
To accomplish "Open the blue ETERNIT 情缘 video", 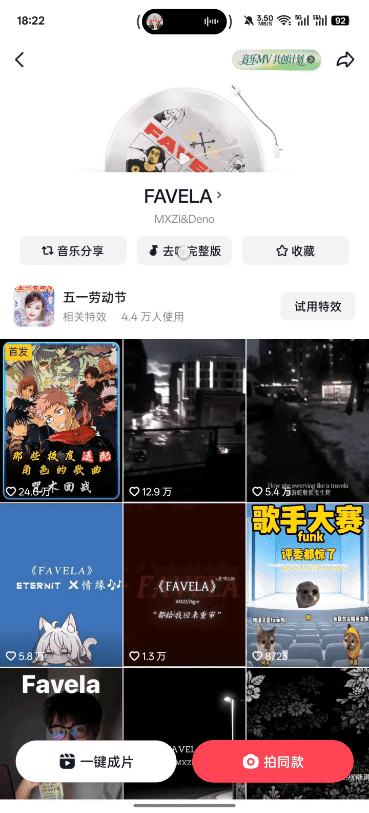I will (x=61, y=585).
